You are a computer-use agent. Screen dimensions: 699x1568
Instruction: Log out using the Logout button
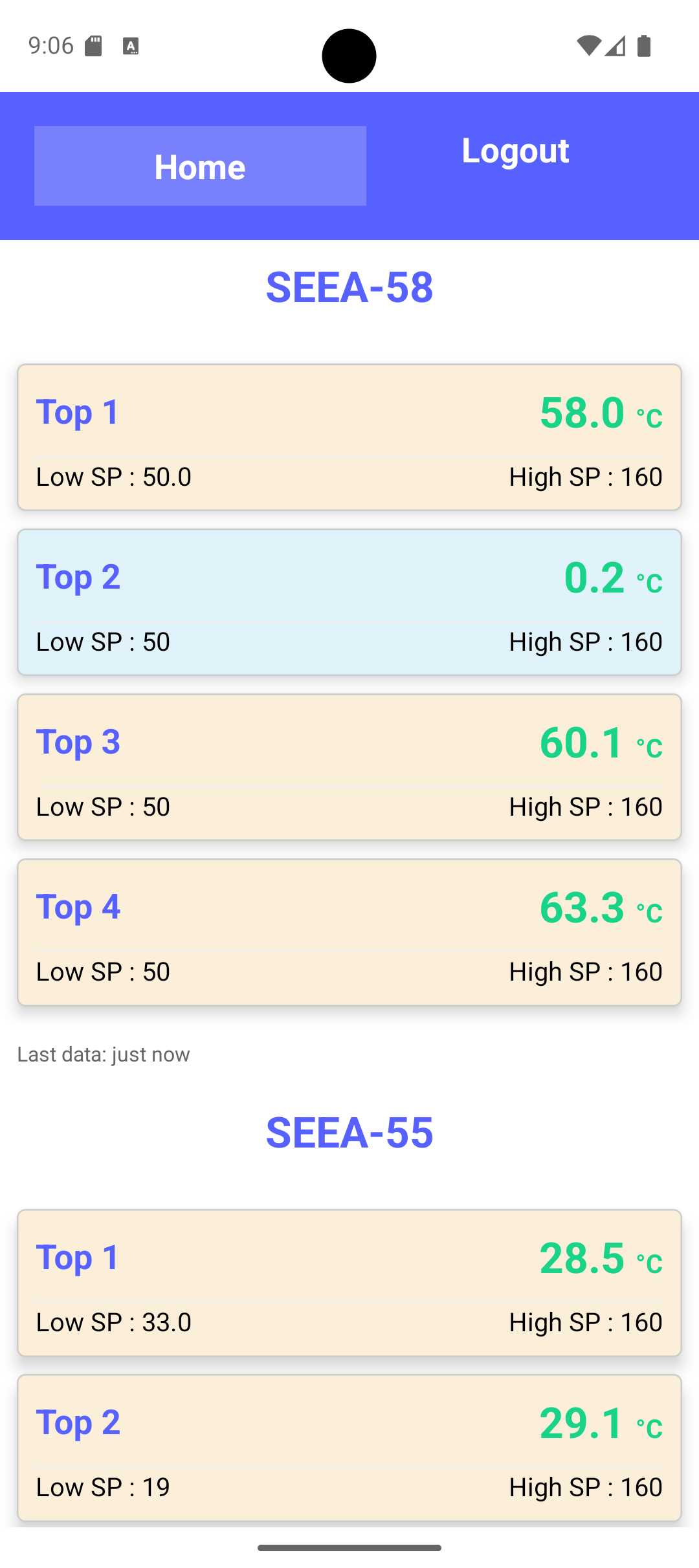click(x=515, y=151)
